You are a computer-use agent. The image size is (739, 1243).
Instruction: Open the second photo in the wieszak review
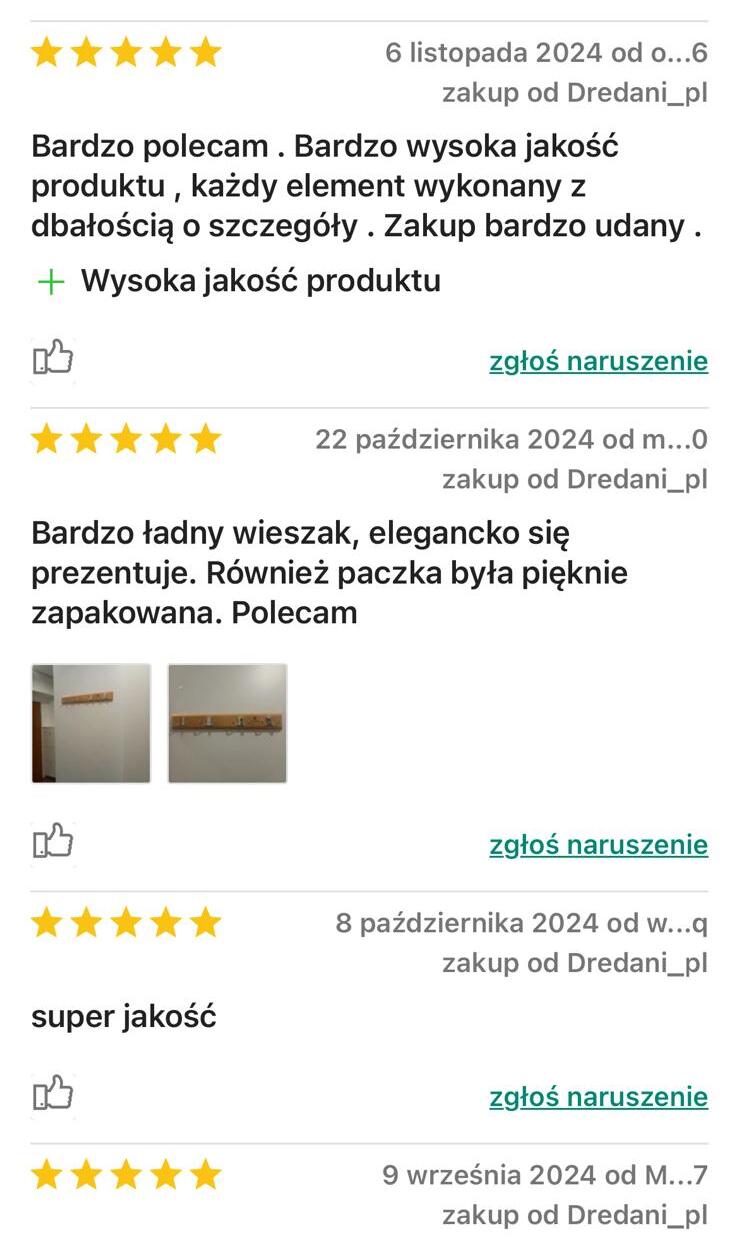pyautogui.click(x=227, y=723)
